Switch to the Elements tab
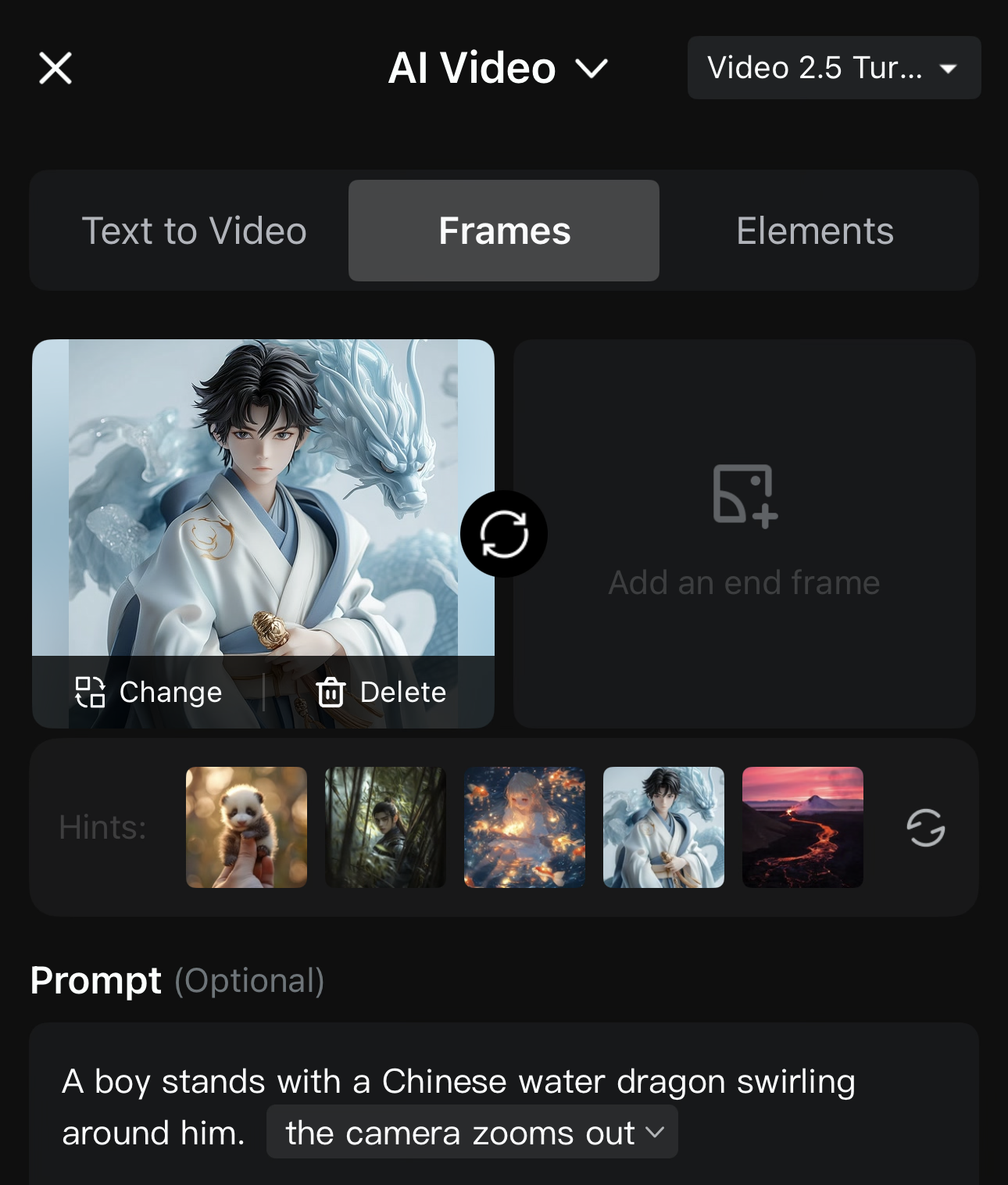The width and height of the screenshot is (1008, 1185). [814, 231]
